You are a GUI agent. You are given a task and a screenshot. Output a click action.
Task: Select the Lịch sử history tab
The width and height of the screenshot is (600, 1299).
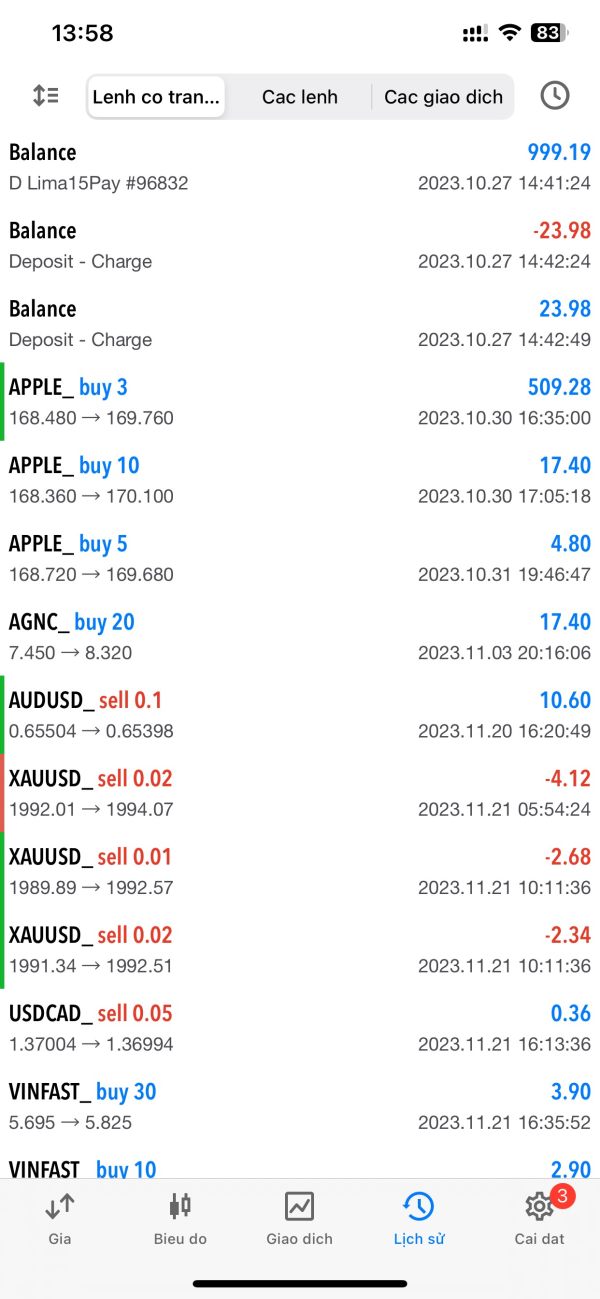pyautogui.click(x=419, y=1219)
